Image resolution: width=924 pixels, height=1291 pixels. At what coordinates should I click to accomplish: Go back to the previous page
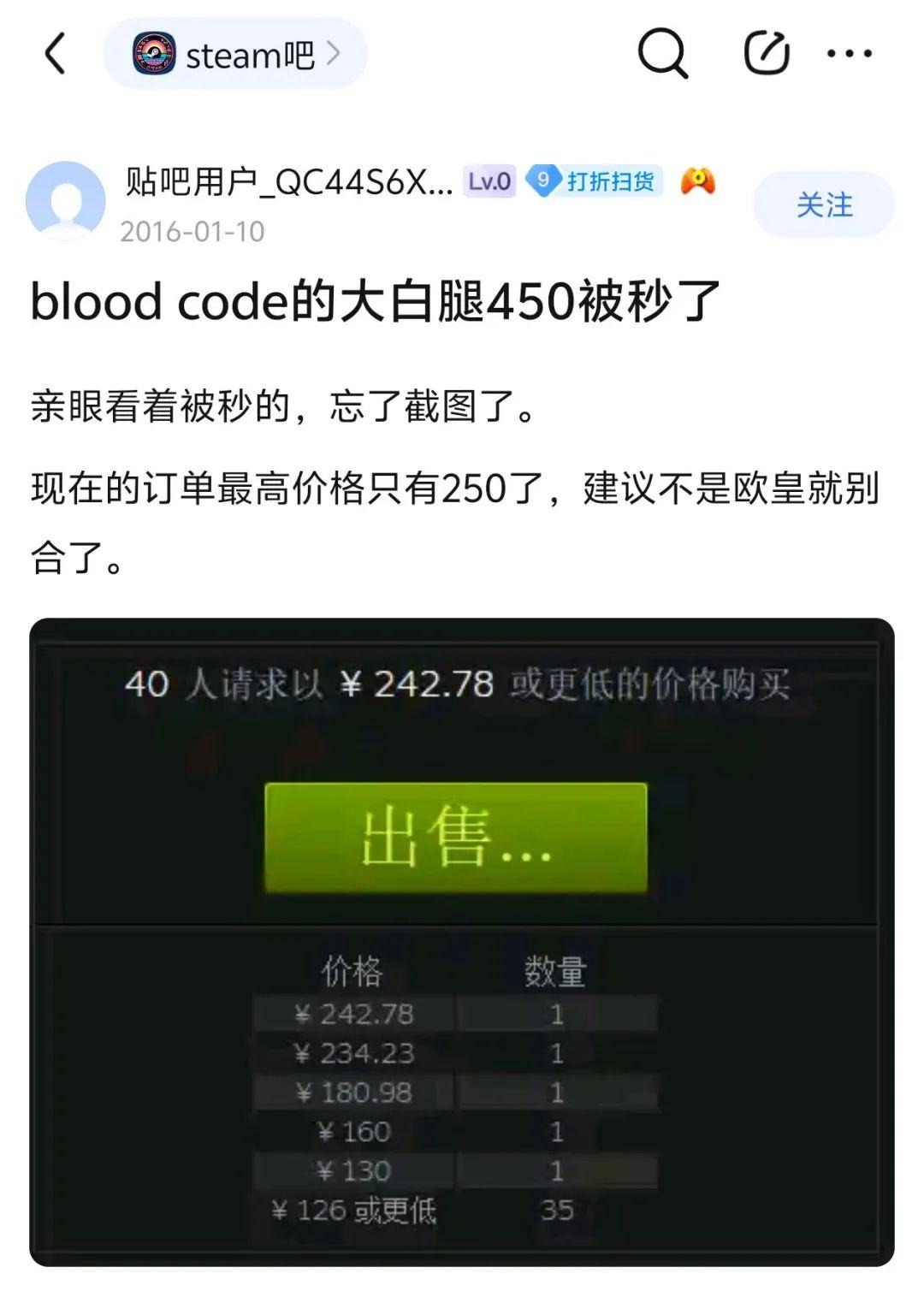pyautogui.click(x=56, y=55)
